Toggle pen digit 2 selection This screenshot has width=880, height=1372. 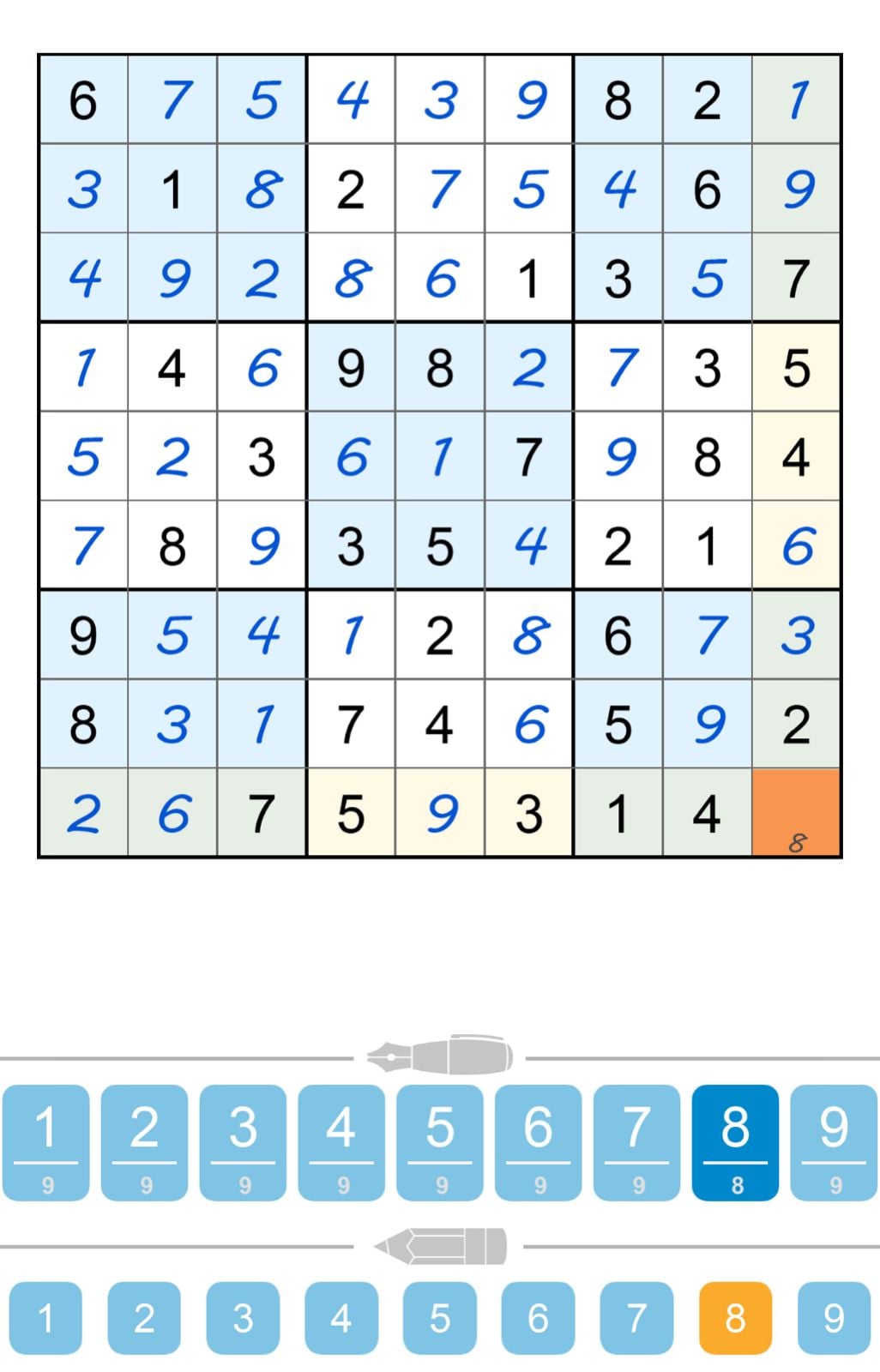pos(145,1146)
